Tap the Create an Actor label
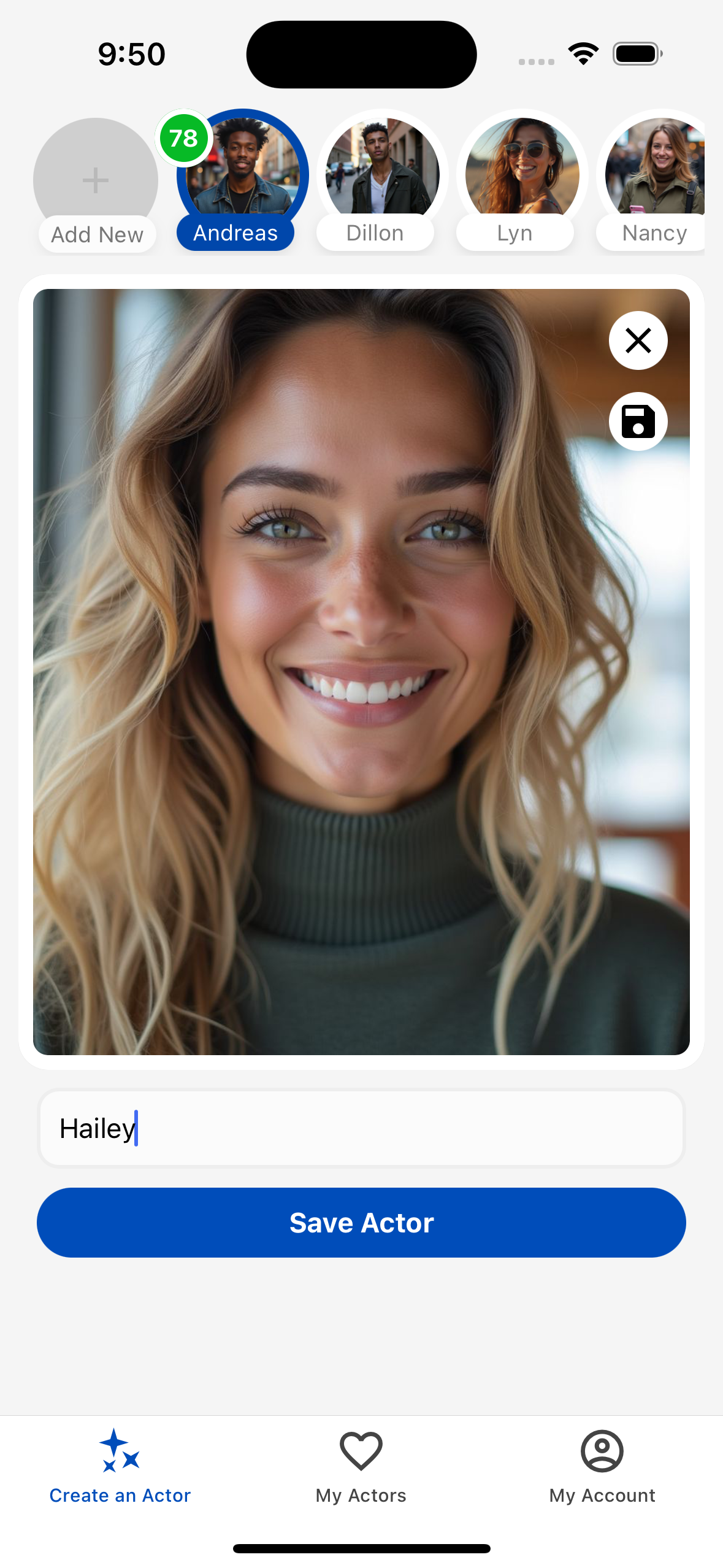Screen dimensions: 723x1568 [x=120, y=1495]
